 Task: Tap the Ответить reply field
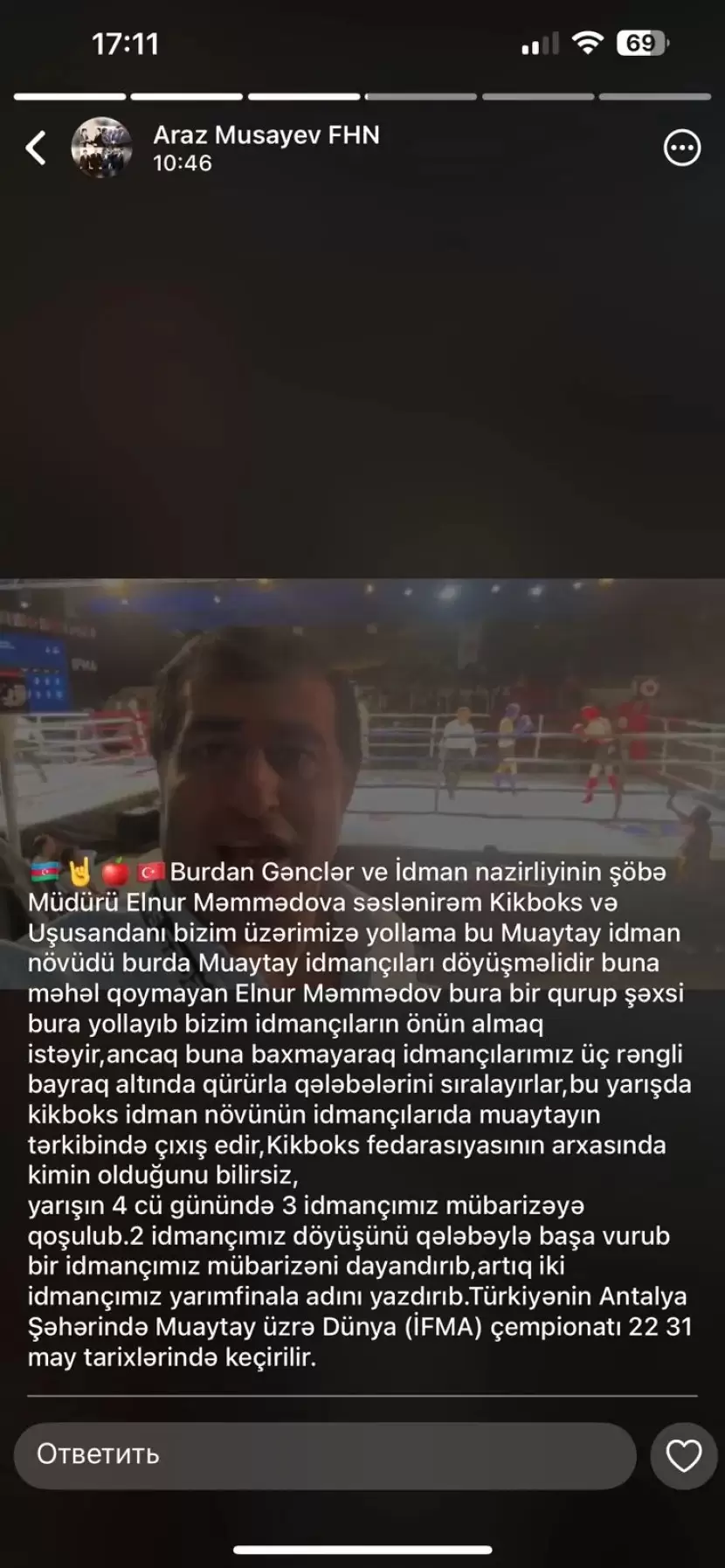324,1455
